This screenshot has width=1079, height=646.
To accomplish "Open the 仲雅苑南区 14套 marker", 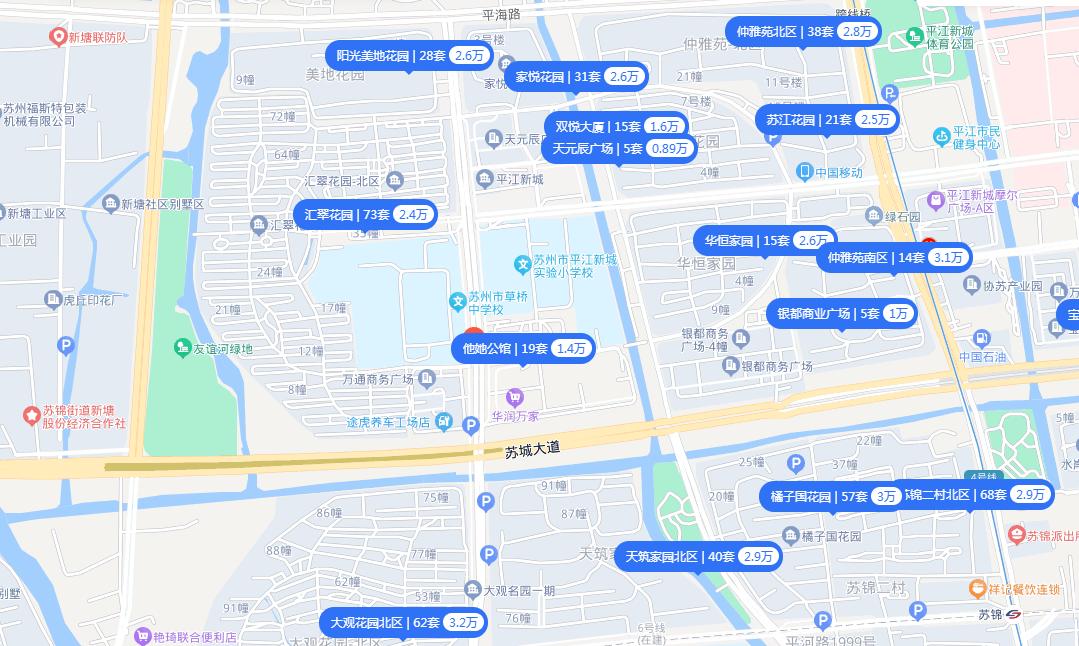I will 893,257.
